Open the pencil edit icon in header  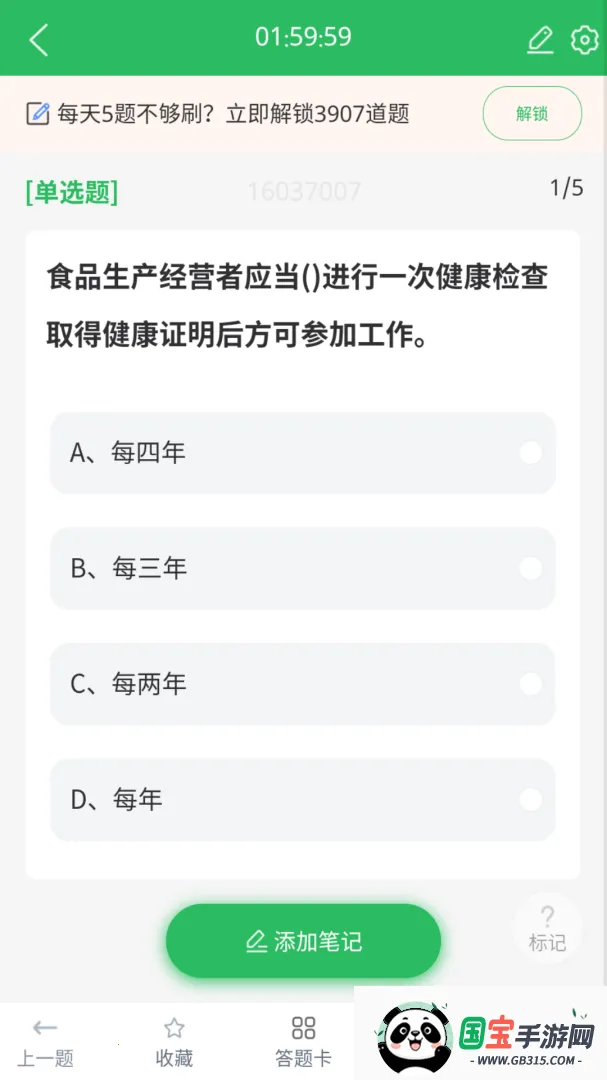[x=540, y=40]
